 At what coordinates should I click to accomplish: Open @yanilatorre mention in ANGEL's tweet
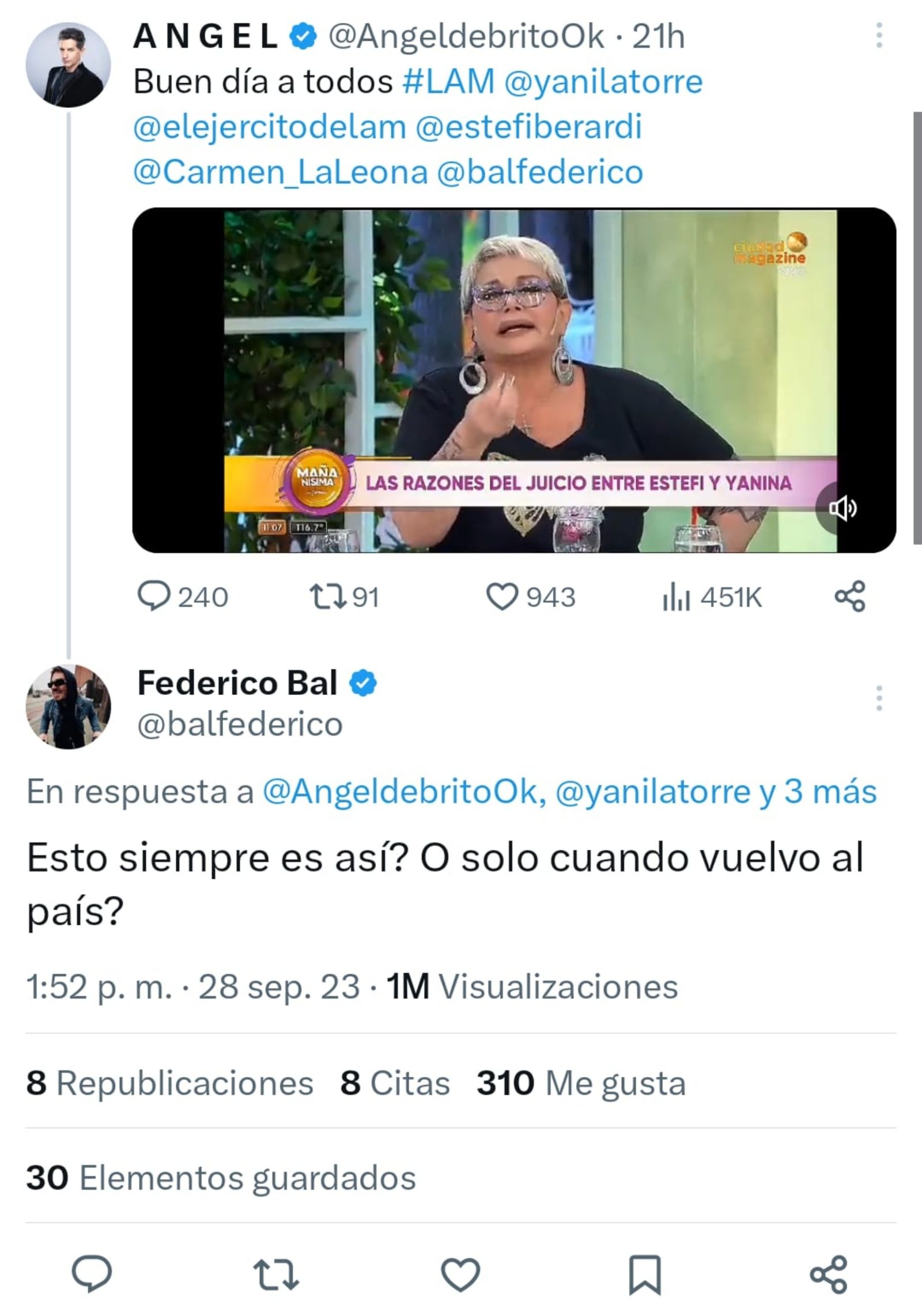[x=603, y=82]
